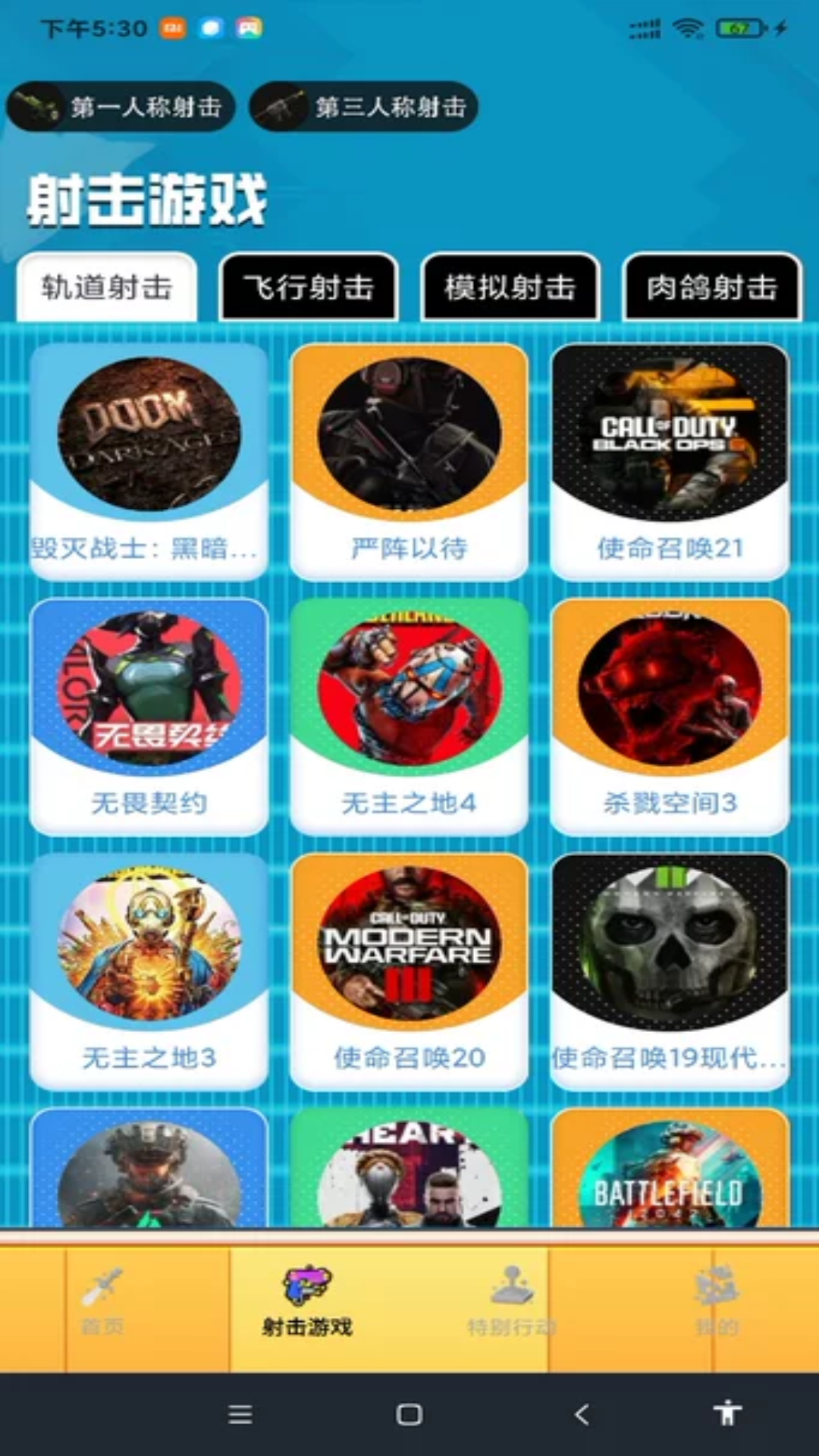Click the 第三人称射击 filter pill
The height and width of the screenshot is (1456, 819).
tap(362, 107)
